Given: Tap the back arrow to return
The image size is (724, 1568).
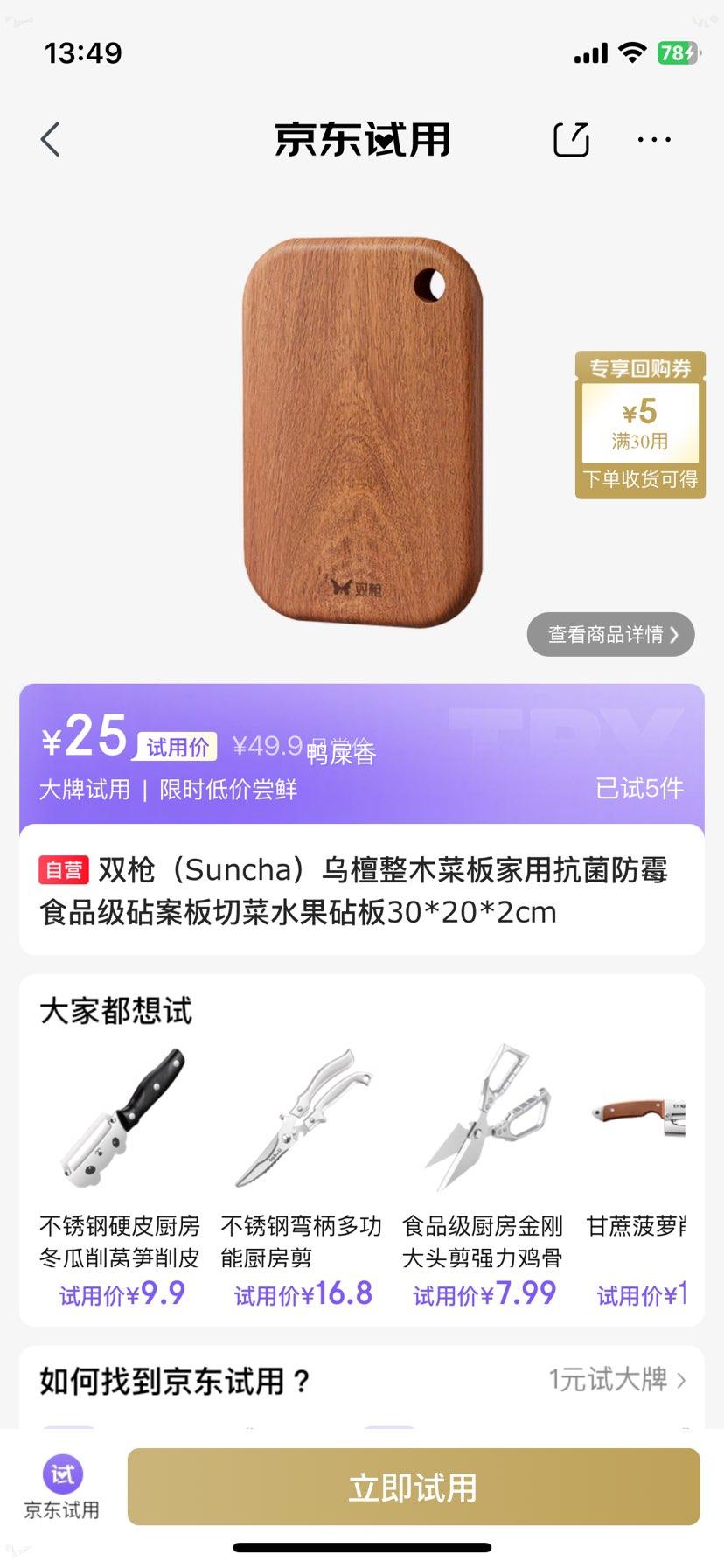Looking at the screenshot, I should click(x=50, y=139).
